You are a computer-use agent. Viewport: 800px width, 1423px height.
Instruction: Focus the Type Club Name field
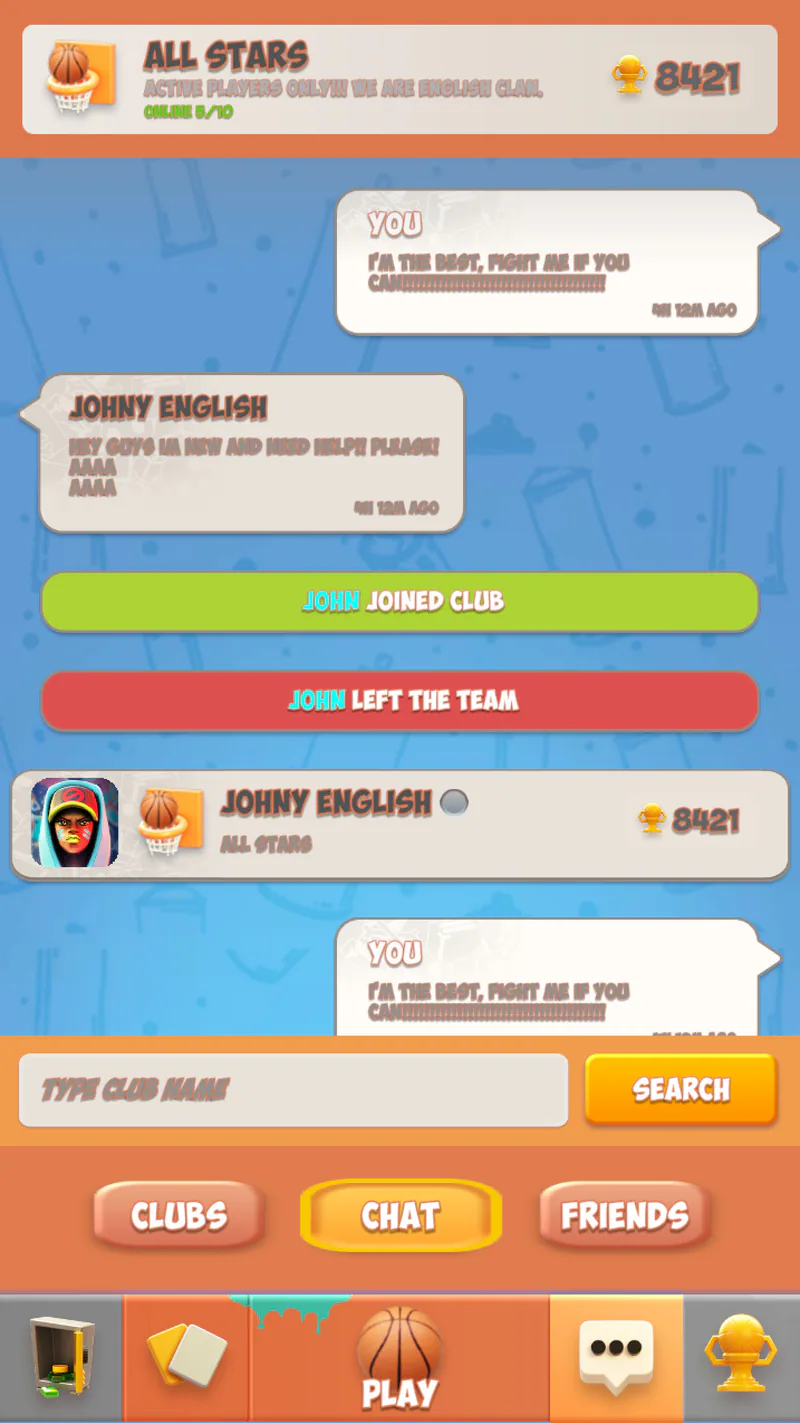(x=293, y=1090)
